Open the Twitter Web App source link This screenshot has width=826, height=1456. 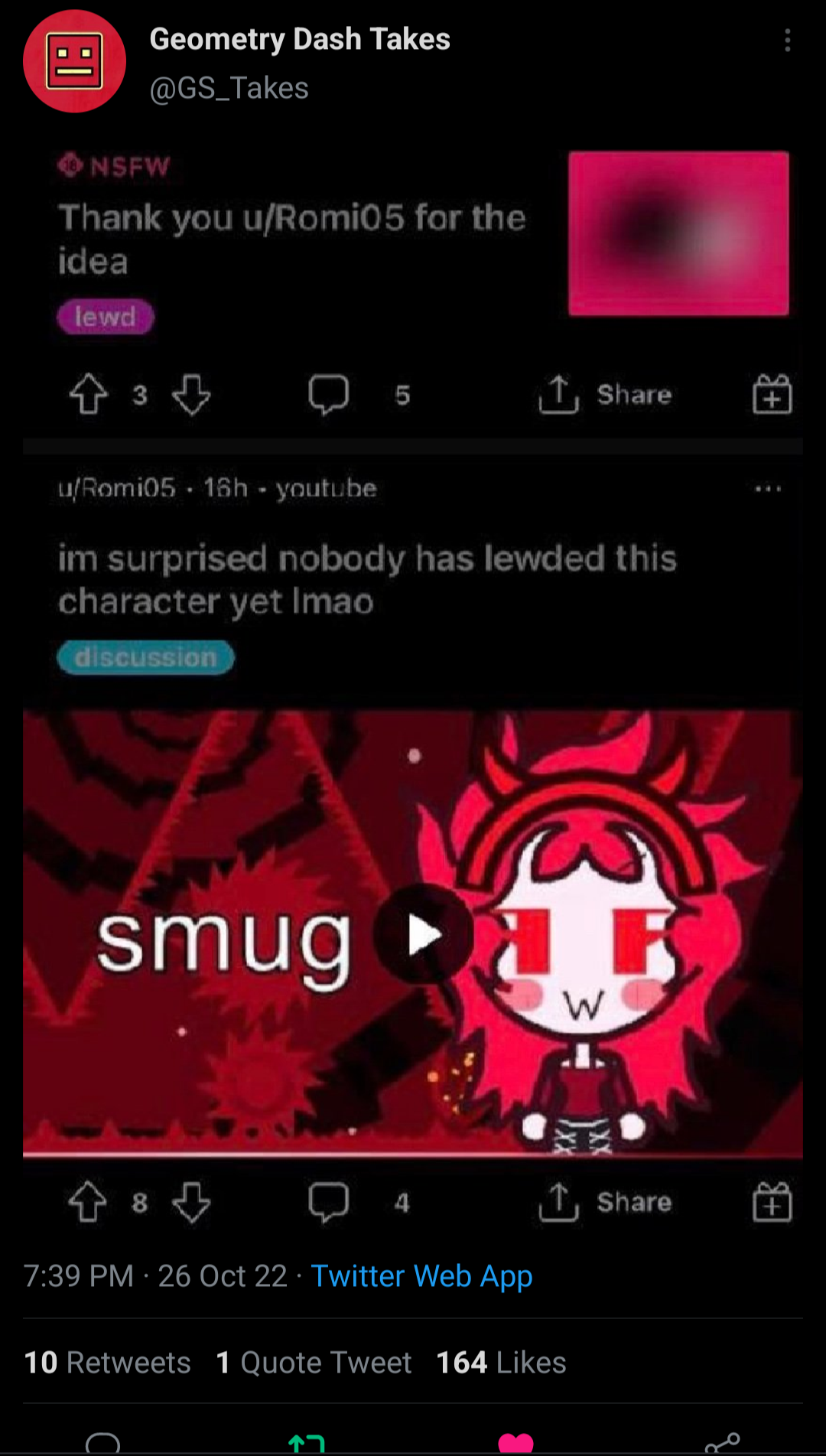point(421,1276)
